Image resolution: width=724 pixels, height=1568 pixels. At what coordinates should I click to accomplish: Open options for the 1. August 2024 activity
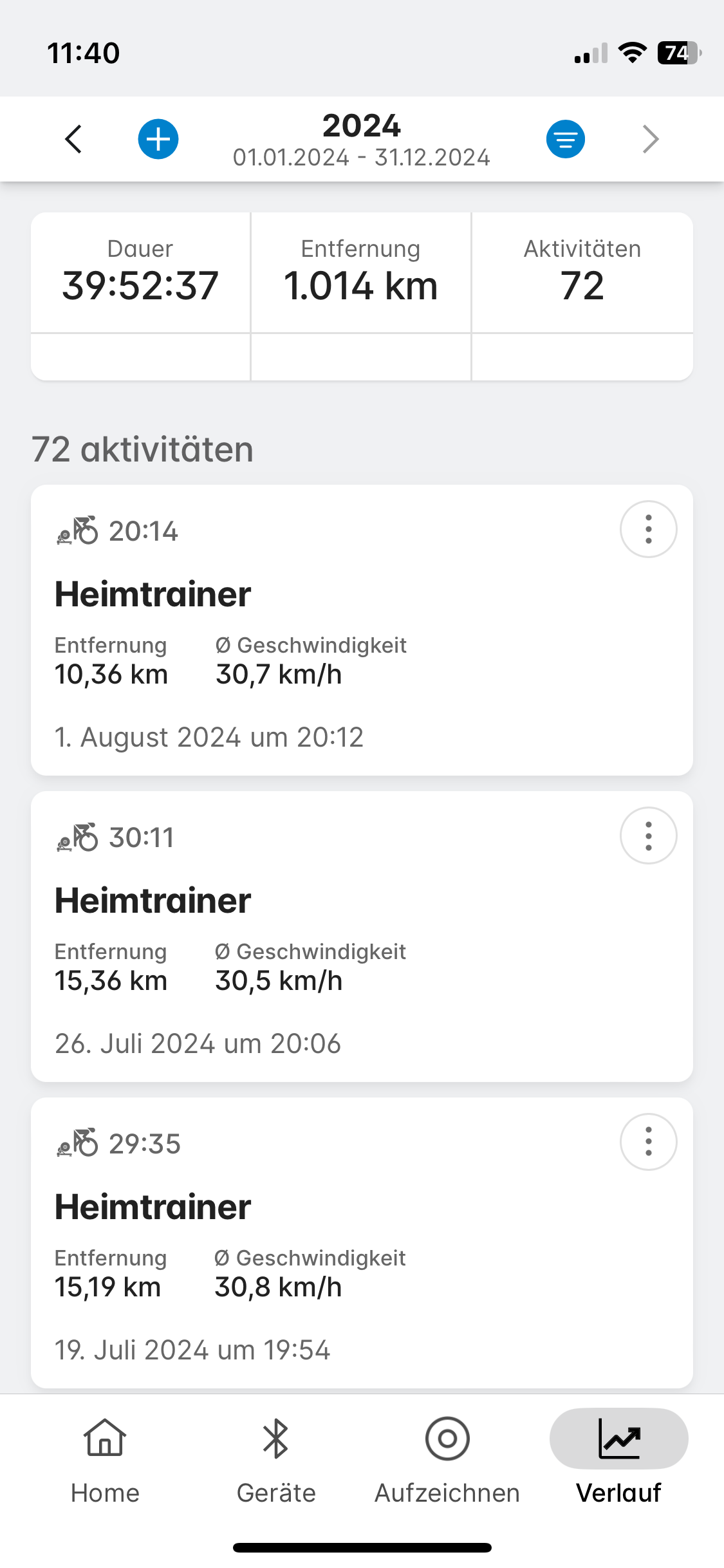tap(648, 529)
